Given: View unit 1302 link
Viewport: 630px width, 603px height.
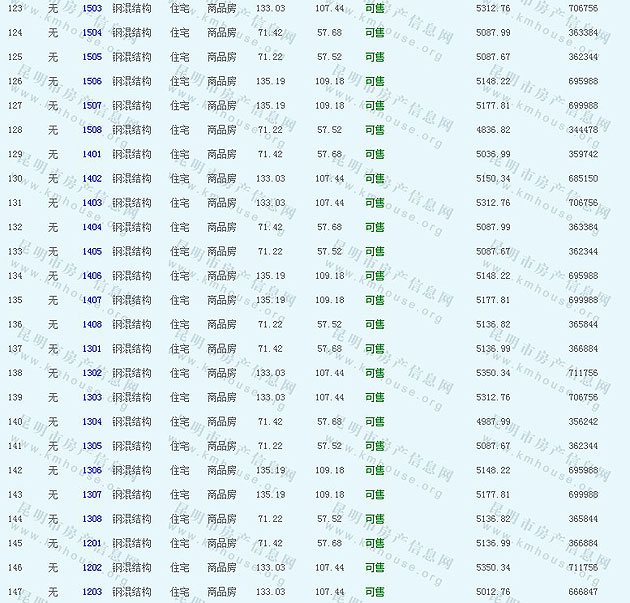Looking at the screenshot, I should point(92,373).
